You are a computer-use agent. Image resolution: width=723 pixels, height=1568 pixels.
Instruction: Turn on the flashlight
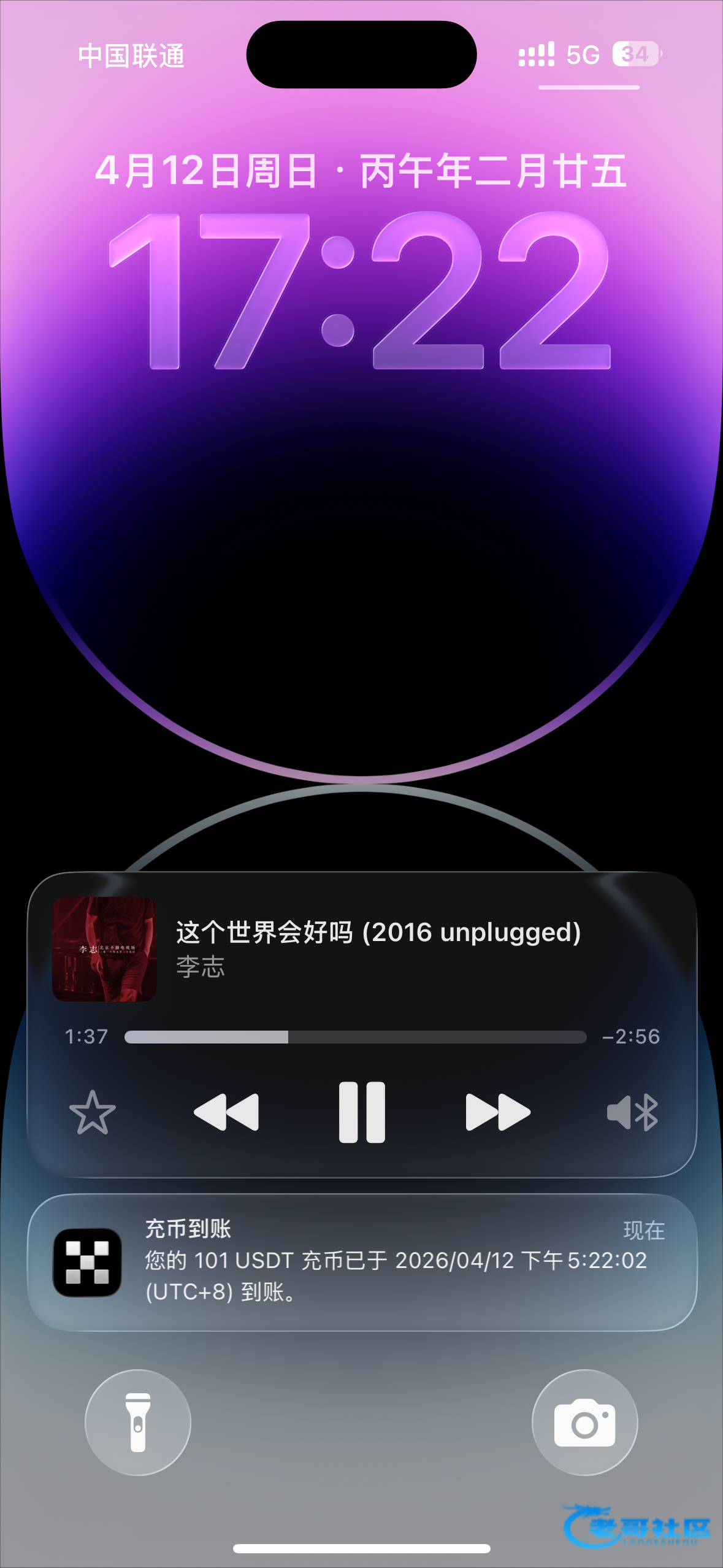point(138,1422)
